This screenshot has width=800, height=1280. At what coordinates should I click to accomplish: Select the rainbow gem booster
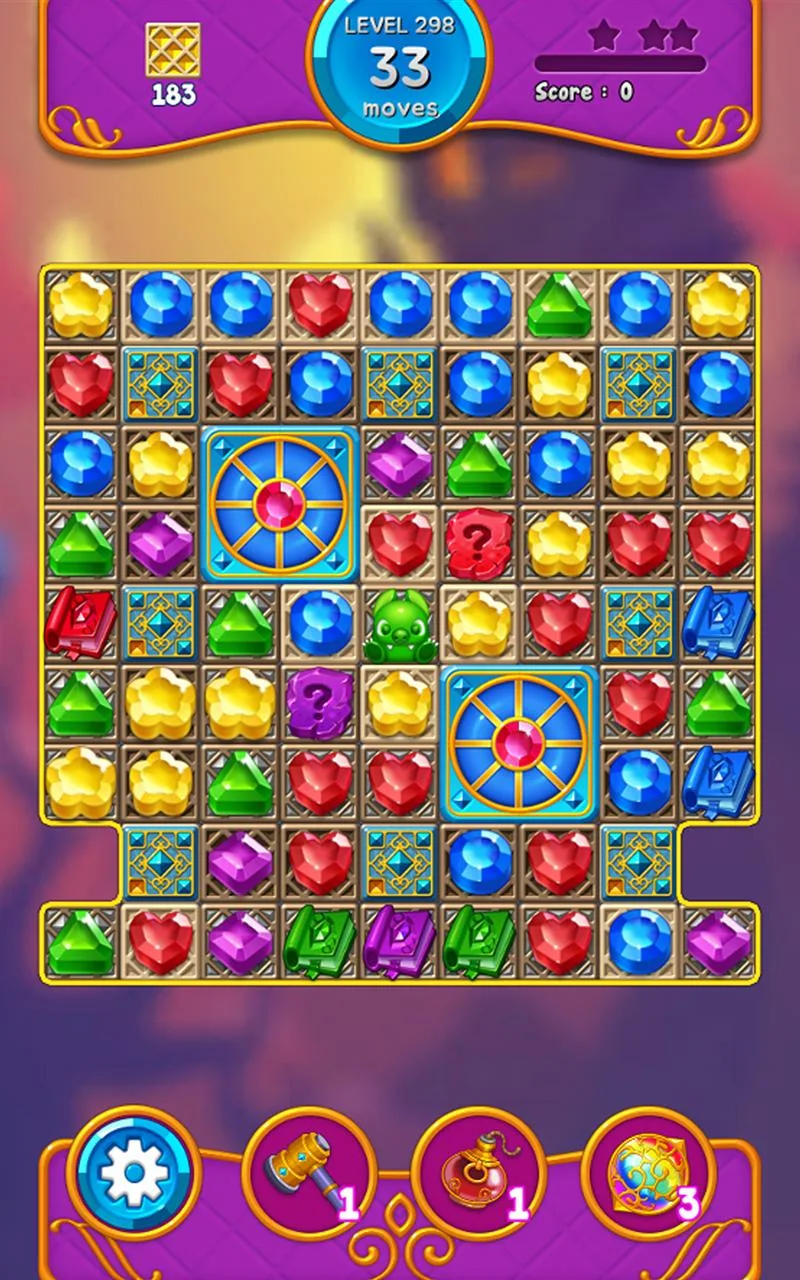pos(648,1173)
